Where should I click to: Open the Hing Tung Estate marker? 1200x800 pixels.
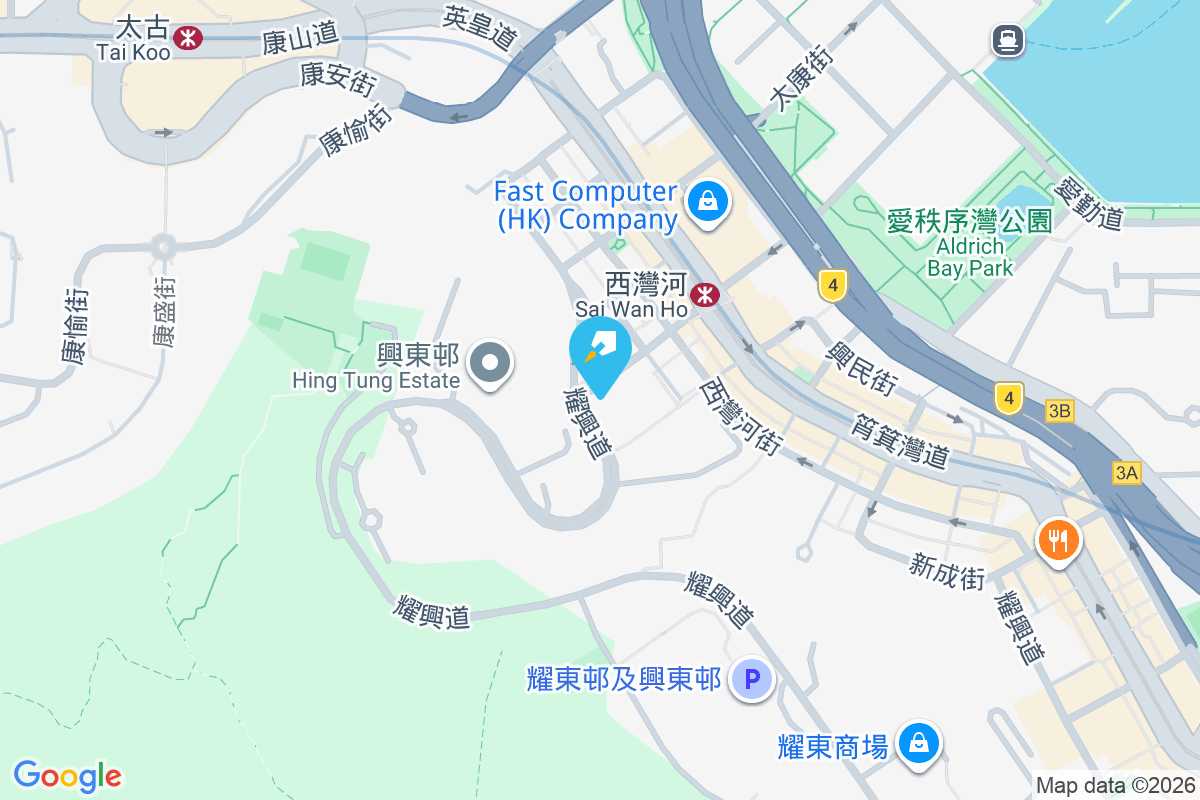click(x=490, y=364)
